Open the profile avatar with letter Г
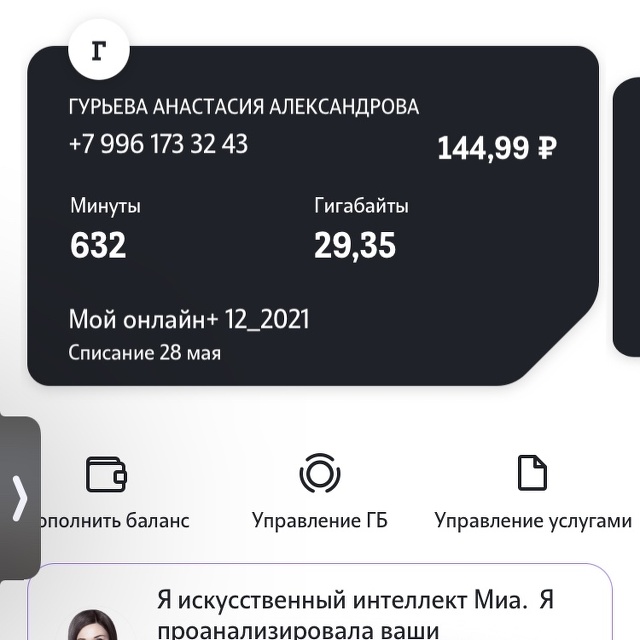This screenshot has height=640, width=640. pos(98,50)
